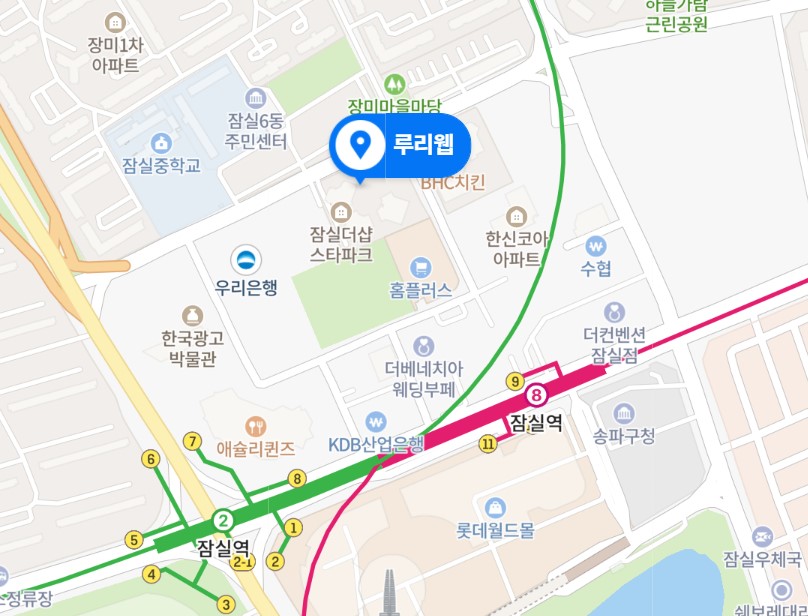This screenshot has height=616, width=808.
Task: Select the line 2 잠실역 station marker
Action: click(224, 520)
